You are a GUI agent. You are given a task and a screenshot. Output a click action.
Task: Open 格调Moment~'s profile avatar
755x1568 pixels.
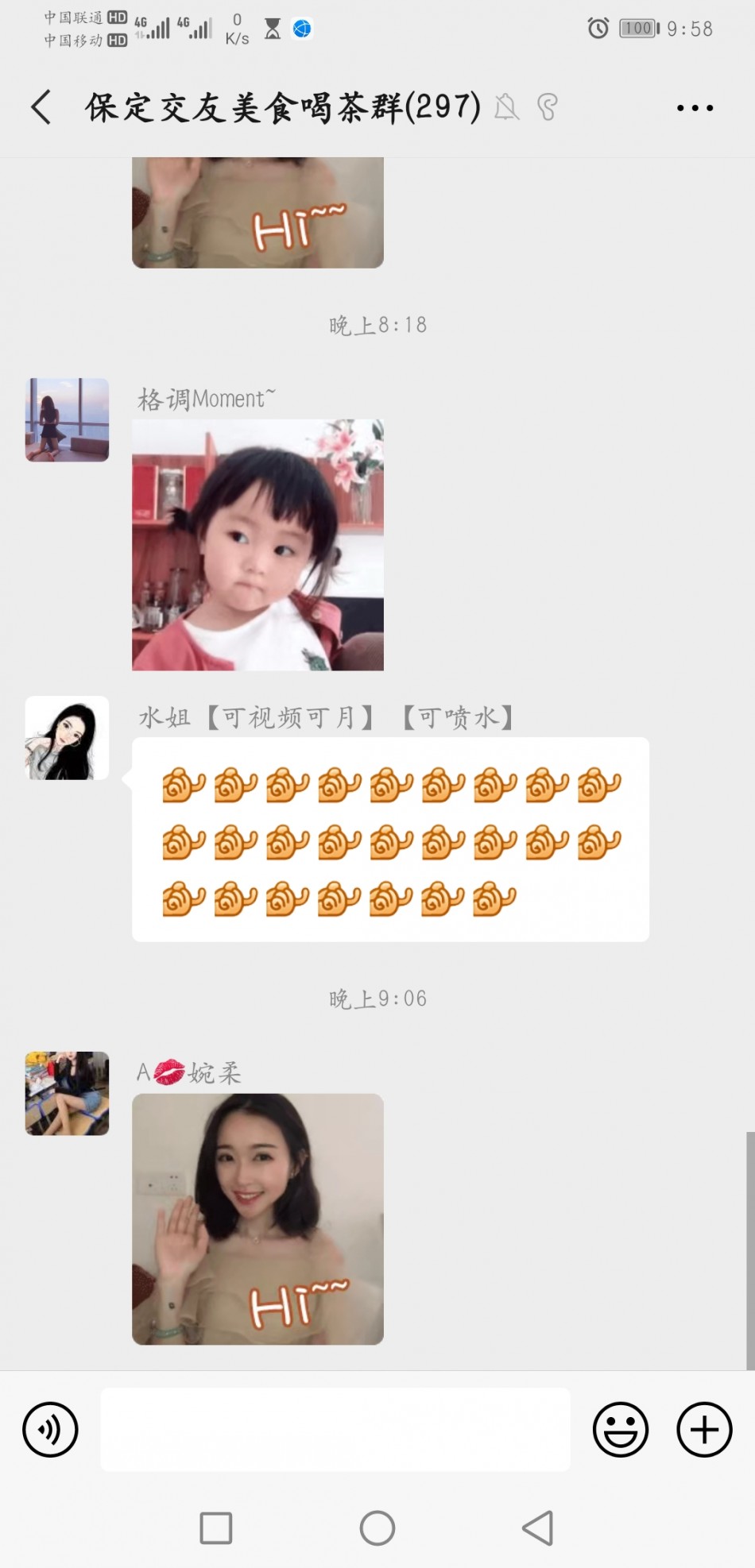(67, 419)
